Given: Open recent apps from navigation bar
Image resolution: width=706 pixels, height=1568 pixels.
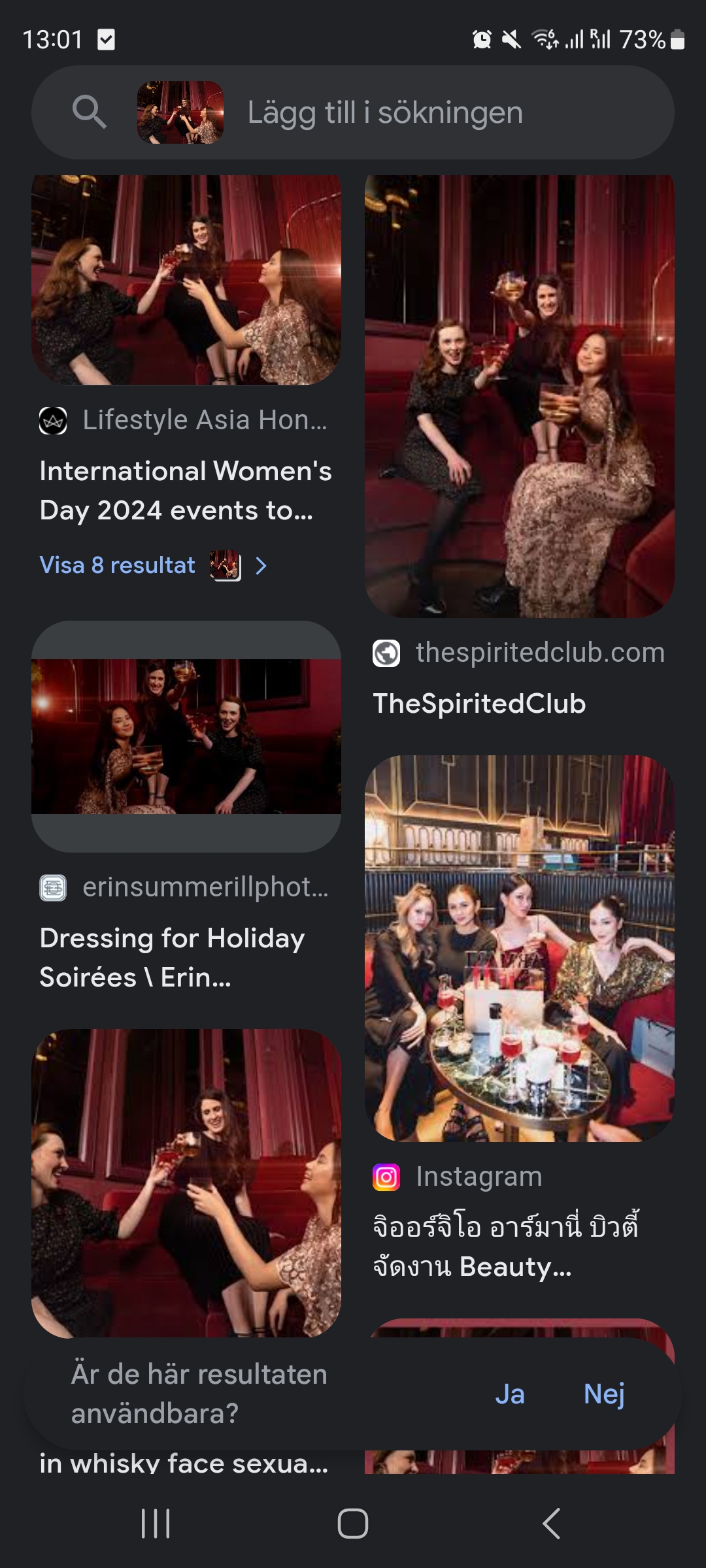Looking at the screenshot, I should [x=156, y=1524].
